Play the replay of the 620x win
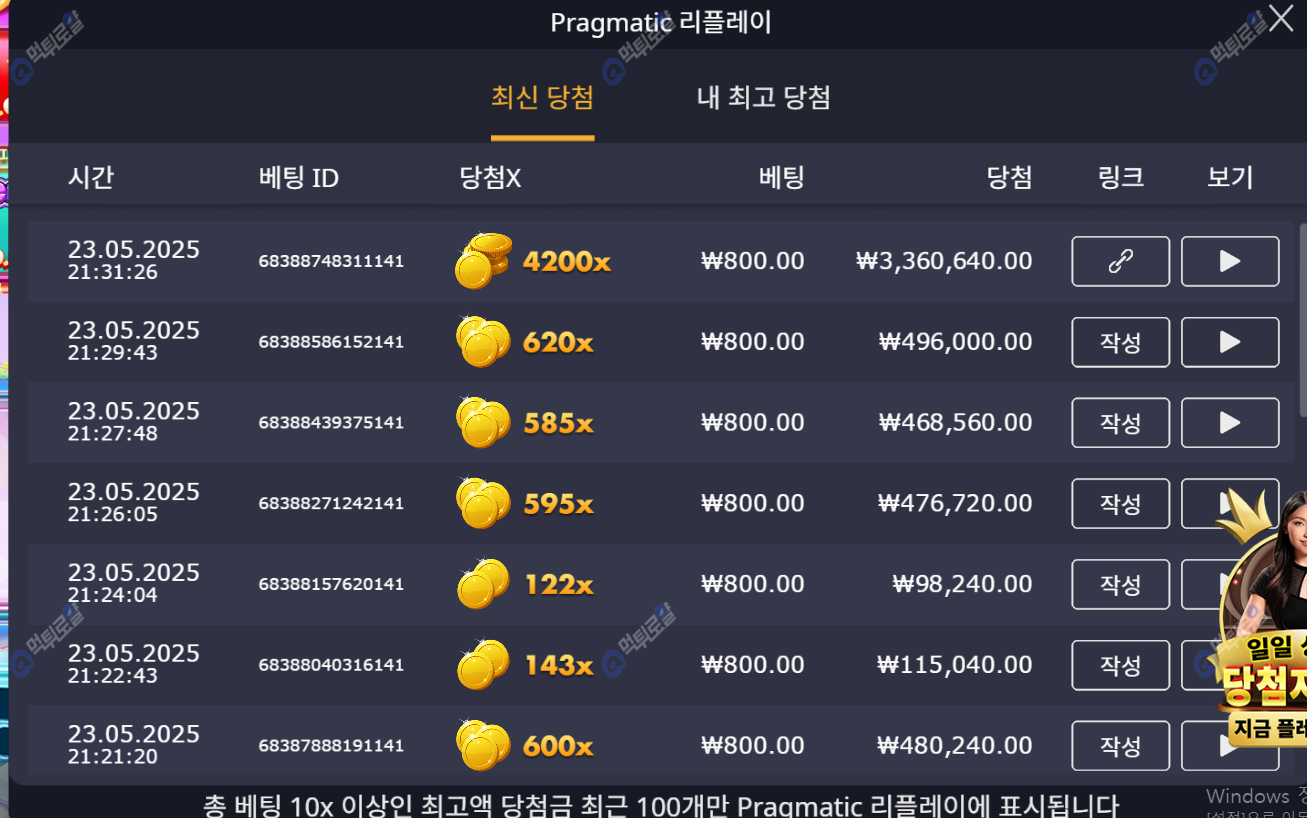Image resolution: width=1307 pixels, height=818 pixels. point(1229,342)
